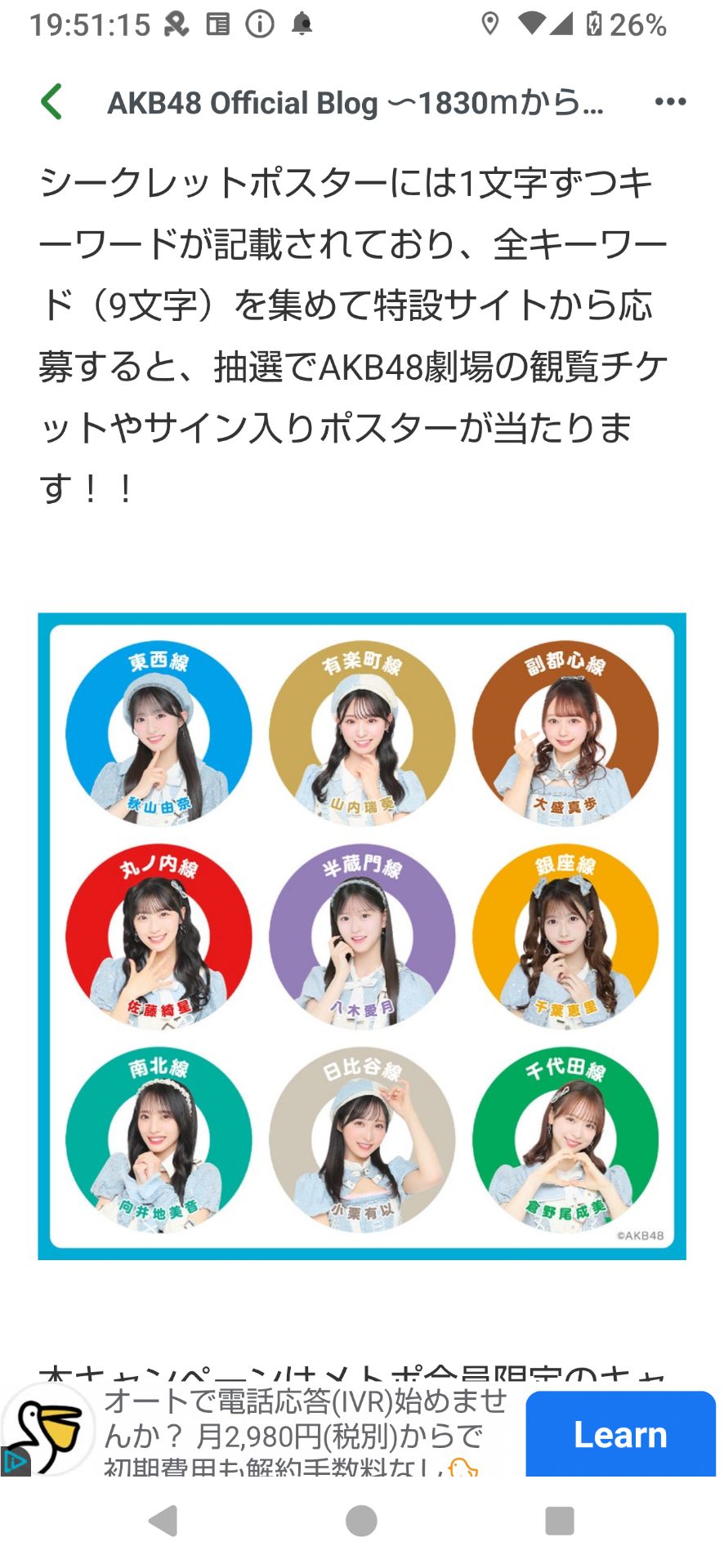
Task: Tap the system back button
Action: [x=163, y=1521]
